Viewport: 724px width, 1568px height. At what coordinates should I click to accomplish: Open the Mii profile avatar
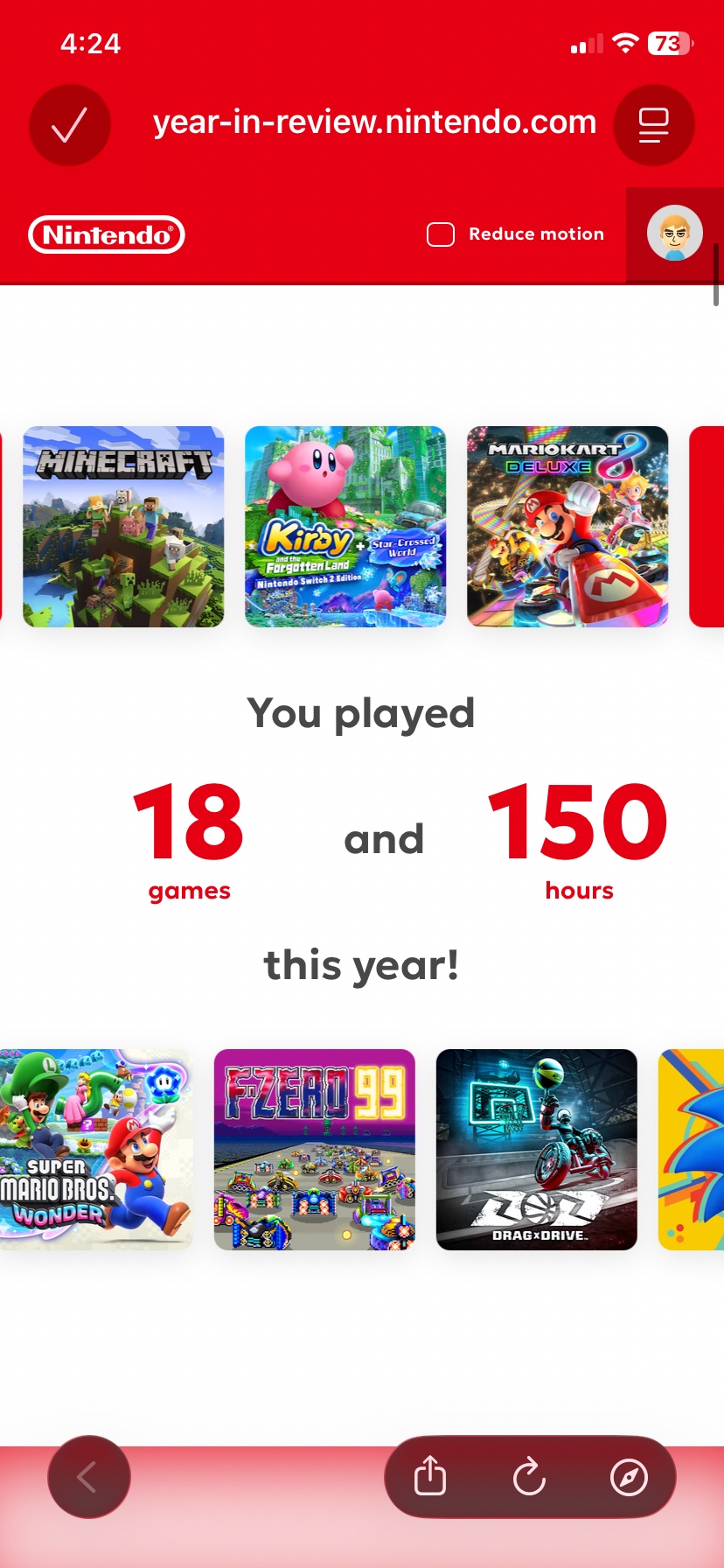674,234
